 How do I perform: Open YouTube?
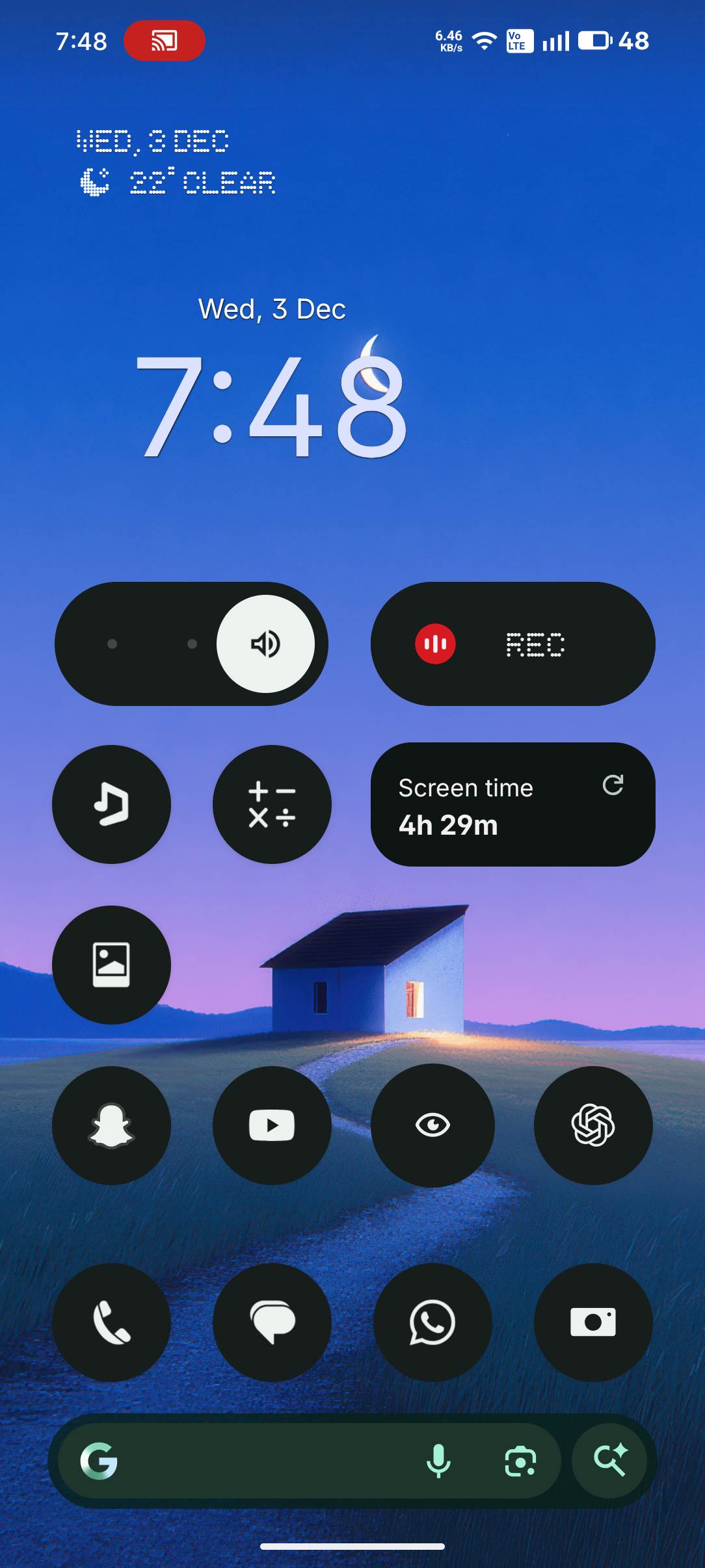pos(272,1125)
